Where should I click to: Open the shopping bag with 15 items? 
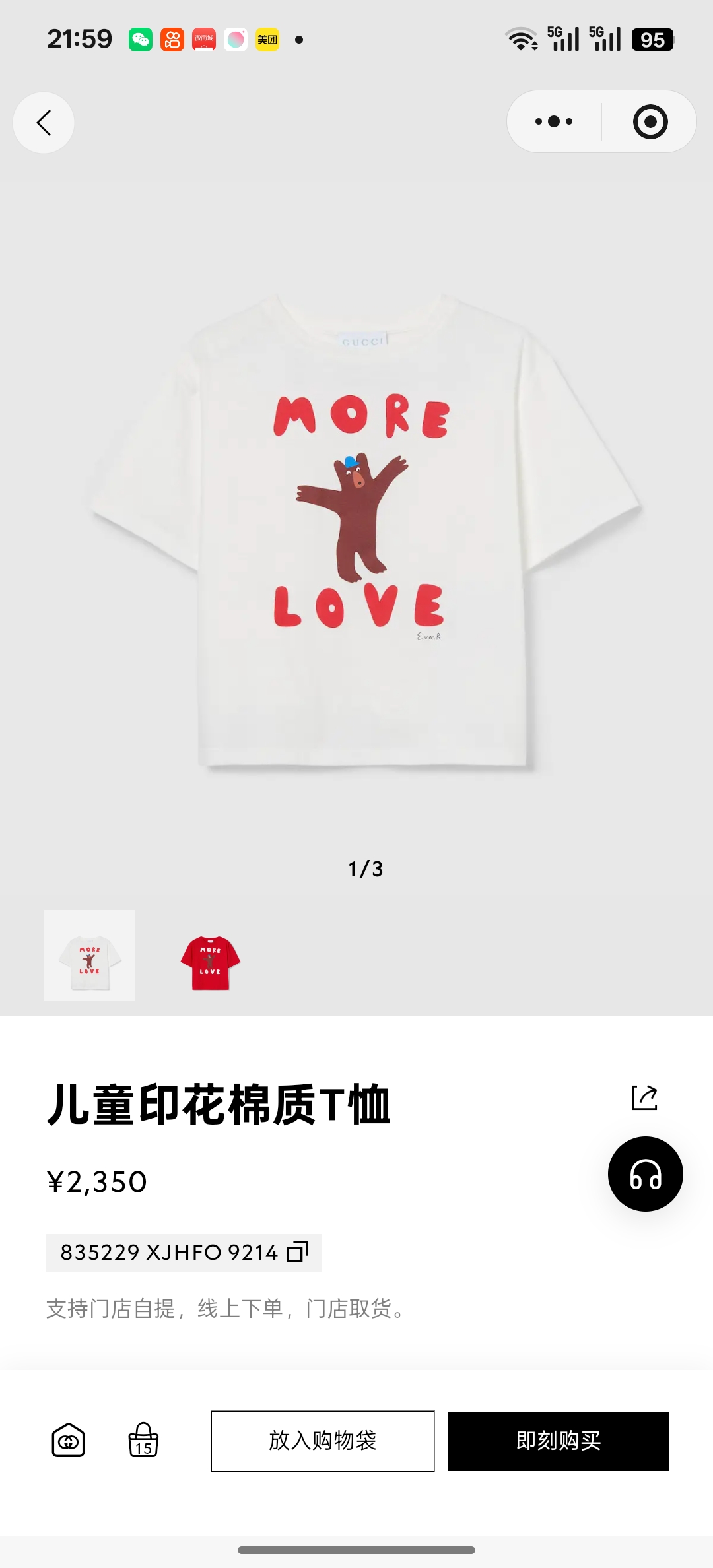[143, 1441]
